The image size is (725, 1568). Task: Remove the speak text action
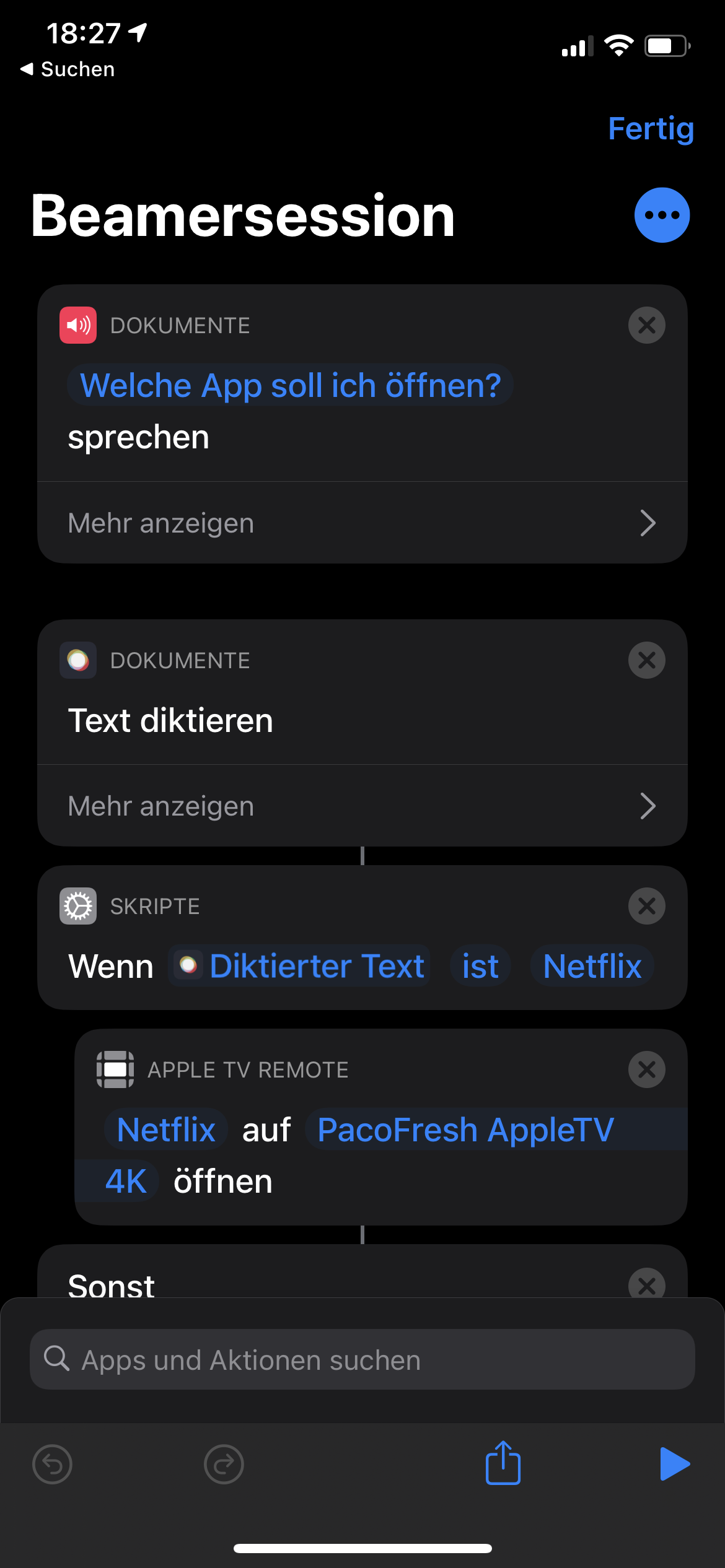click(646, 325)
